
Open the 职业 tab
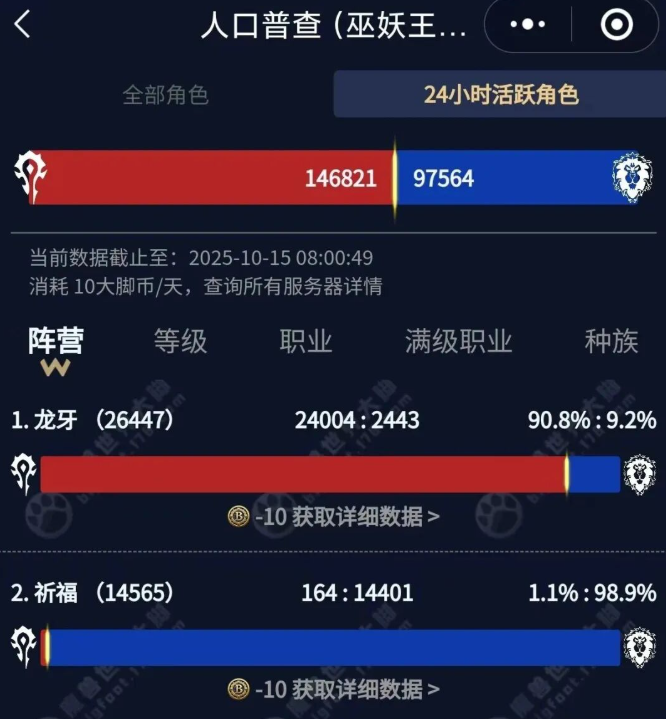click(305, 342)
